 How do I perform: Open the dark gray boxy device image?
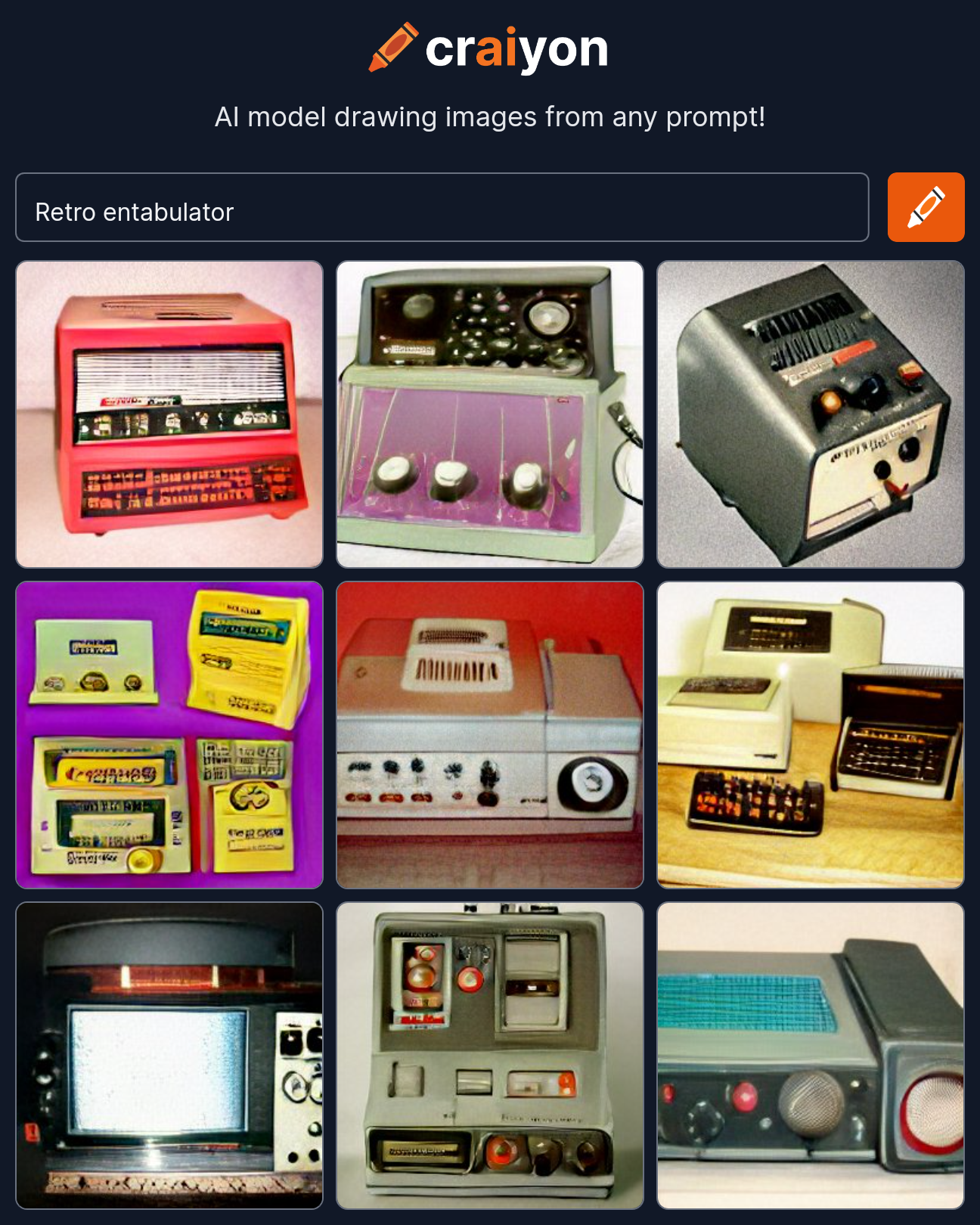811,414
